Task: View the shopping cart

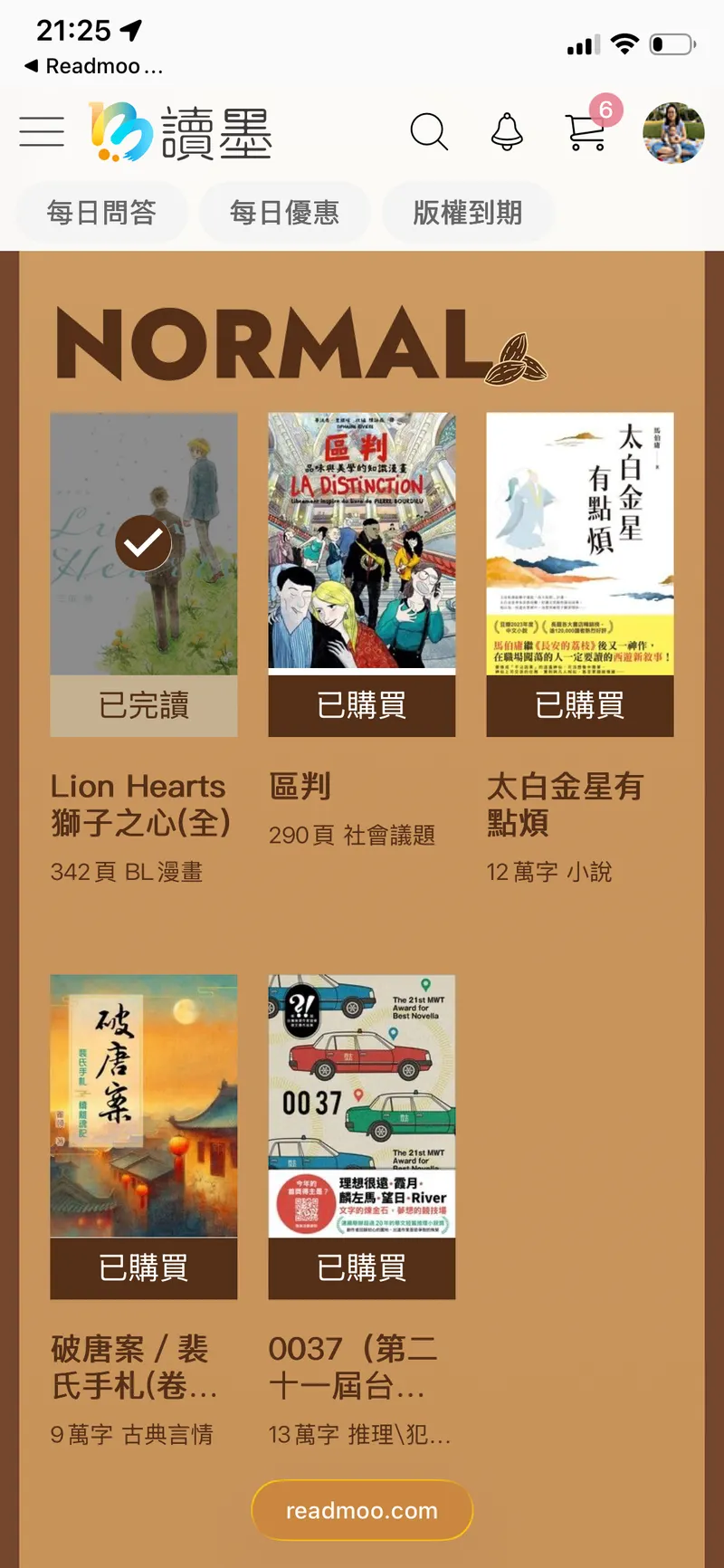Action: pyautogui.click(x=586, y=132)
